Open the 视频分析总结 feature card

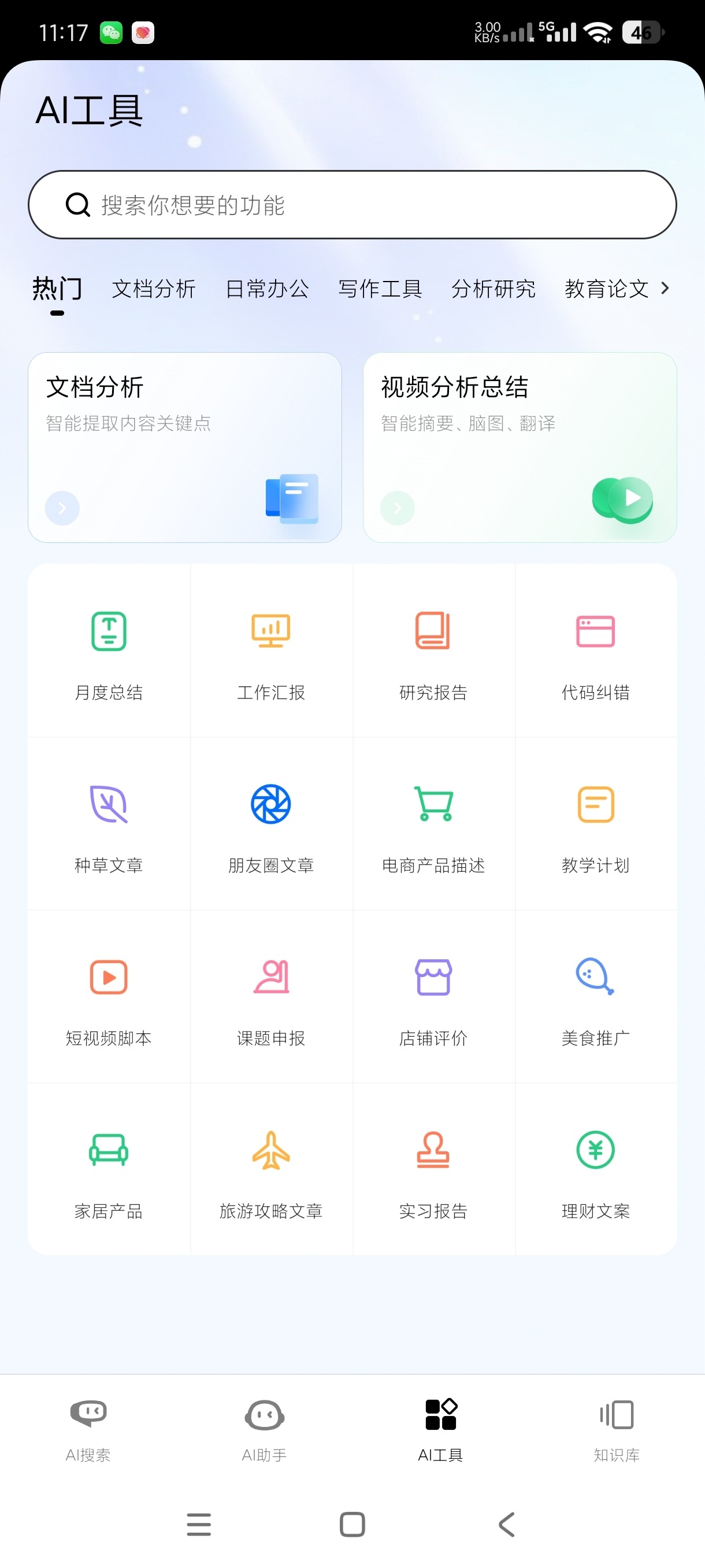pyautogui.click(x=520, y=447)
